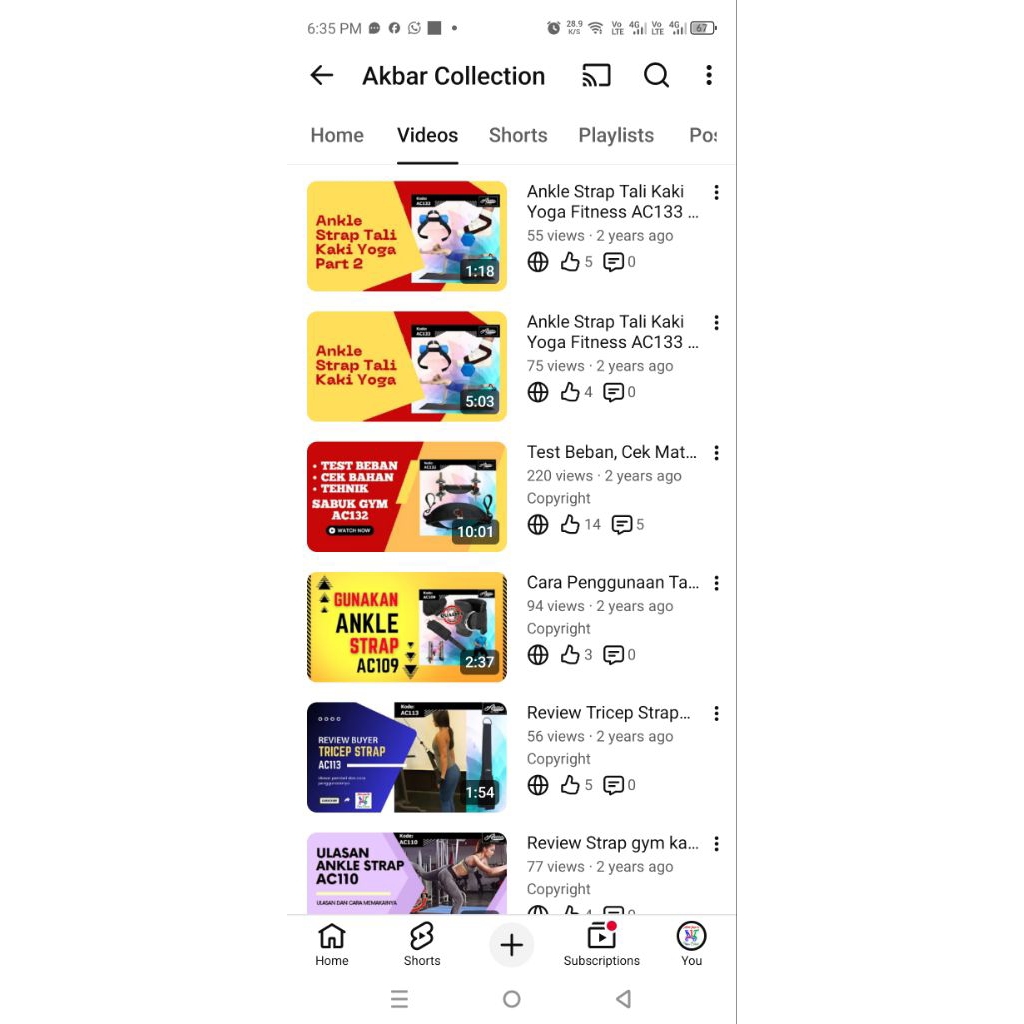
Task: Switch to the Playlists tab
Action: [x=616, y=136]
